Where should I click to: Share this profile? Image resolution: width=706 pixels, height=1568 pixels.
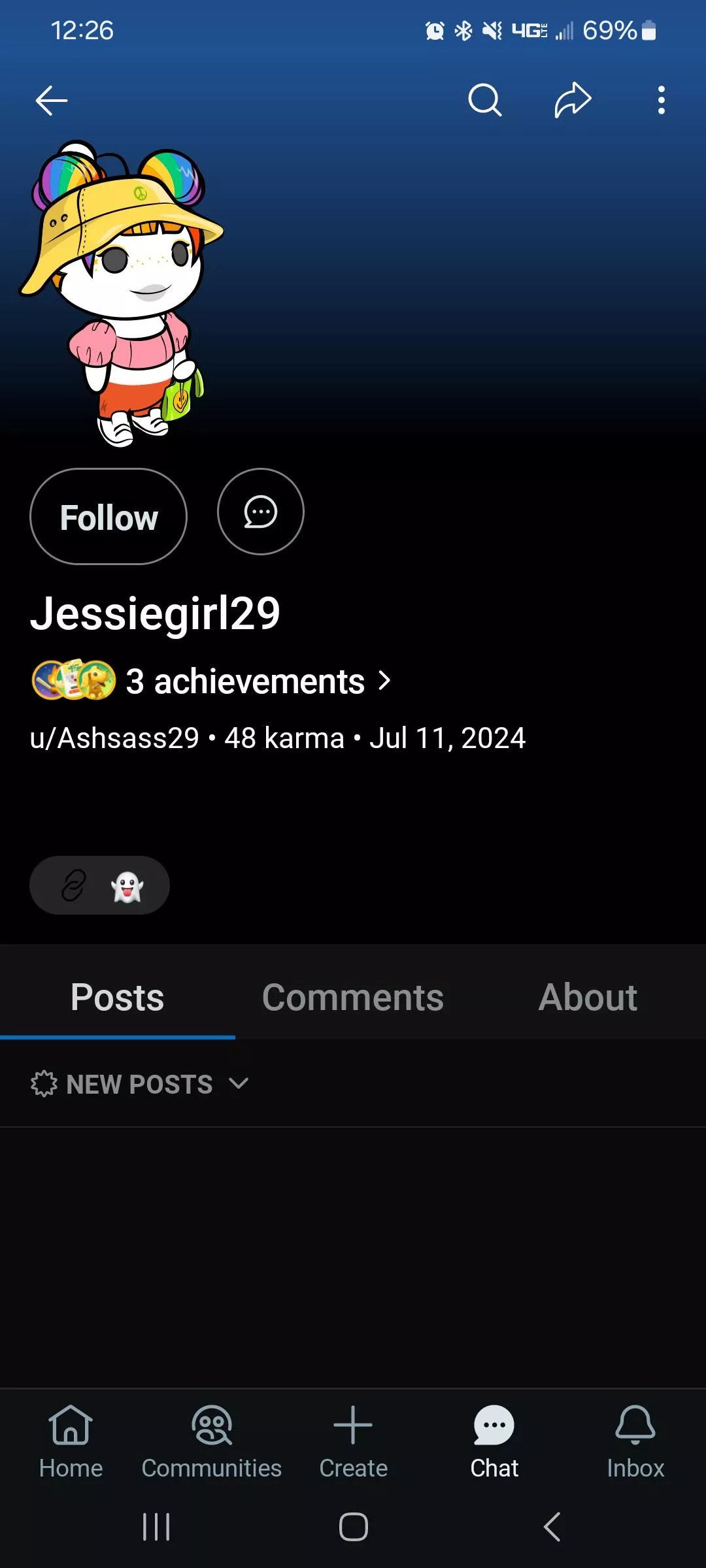573,100
